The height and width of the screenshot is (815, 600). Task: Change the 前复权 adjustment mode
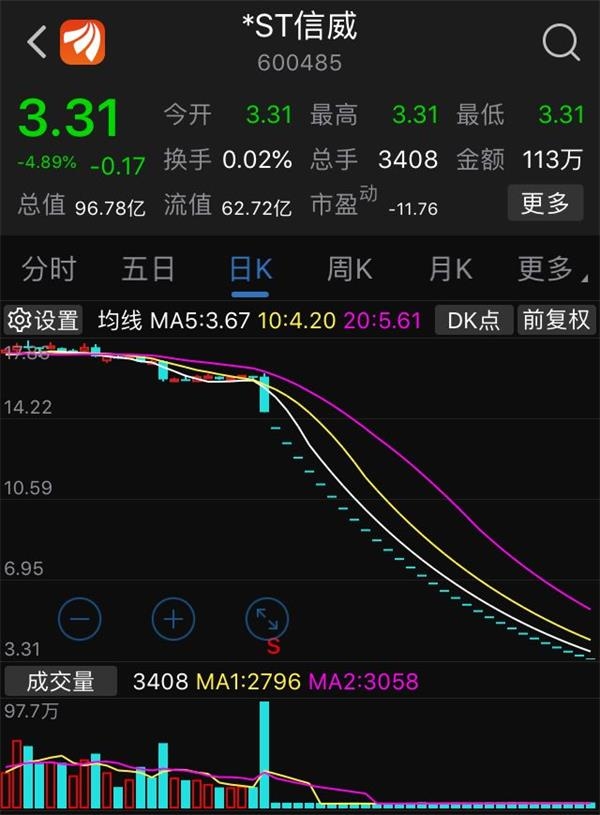tap(557, 321)
